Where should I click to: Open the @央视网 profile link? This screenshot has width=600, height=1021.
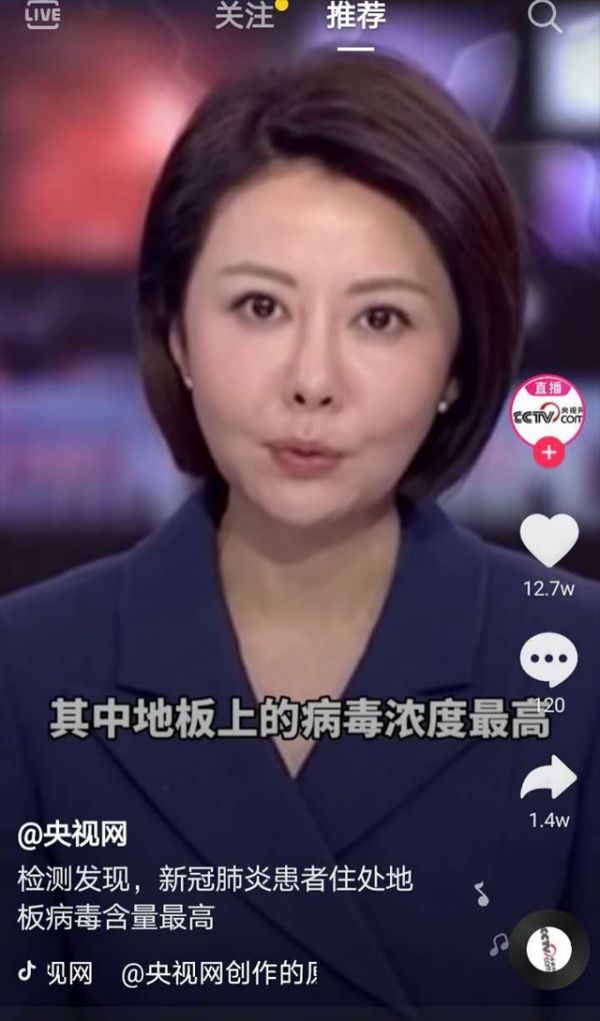[x=72, y=835]
